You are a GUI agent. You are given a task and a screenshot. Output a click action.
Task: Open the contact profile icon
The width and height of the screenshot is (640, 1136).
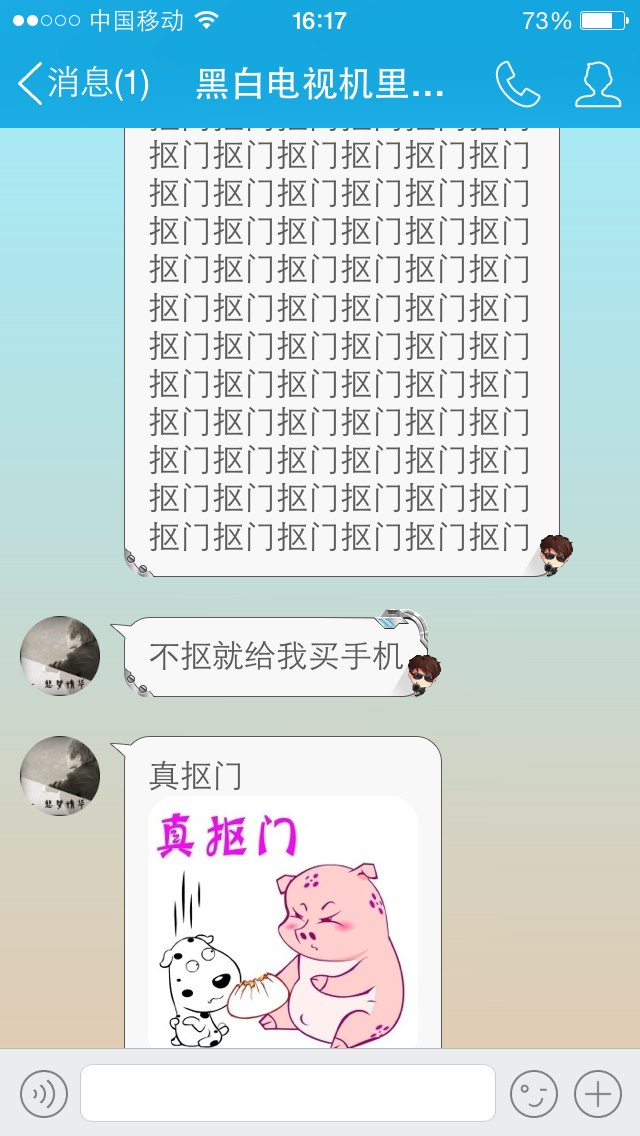point(598,84)
